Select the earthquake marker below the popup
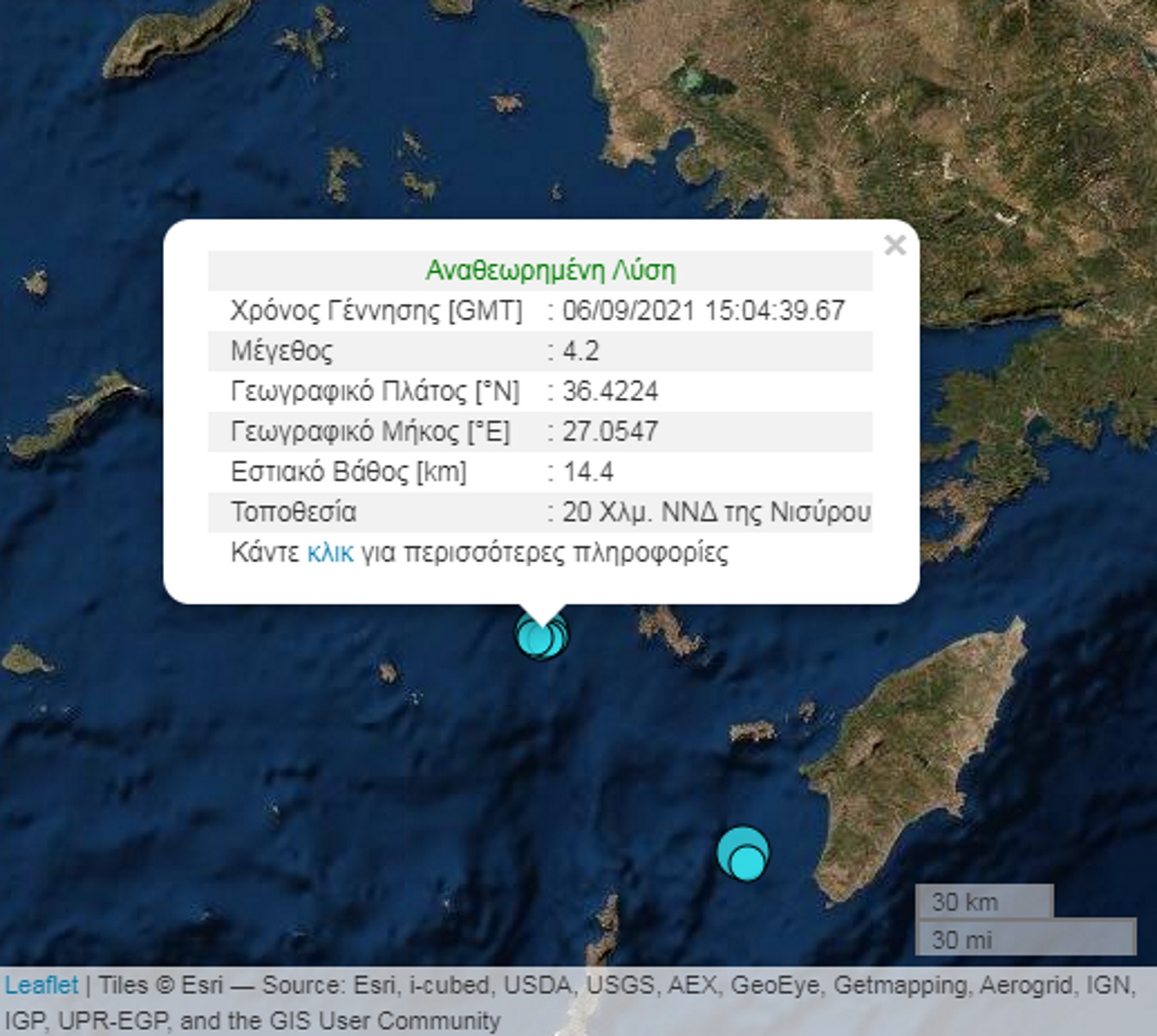 click(541, 638)
